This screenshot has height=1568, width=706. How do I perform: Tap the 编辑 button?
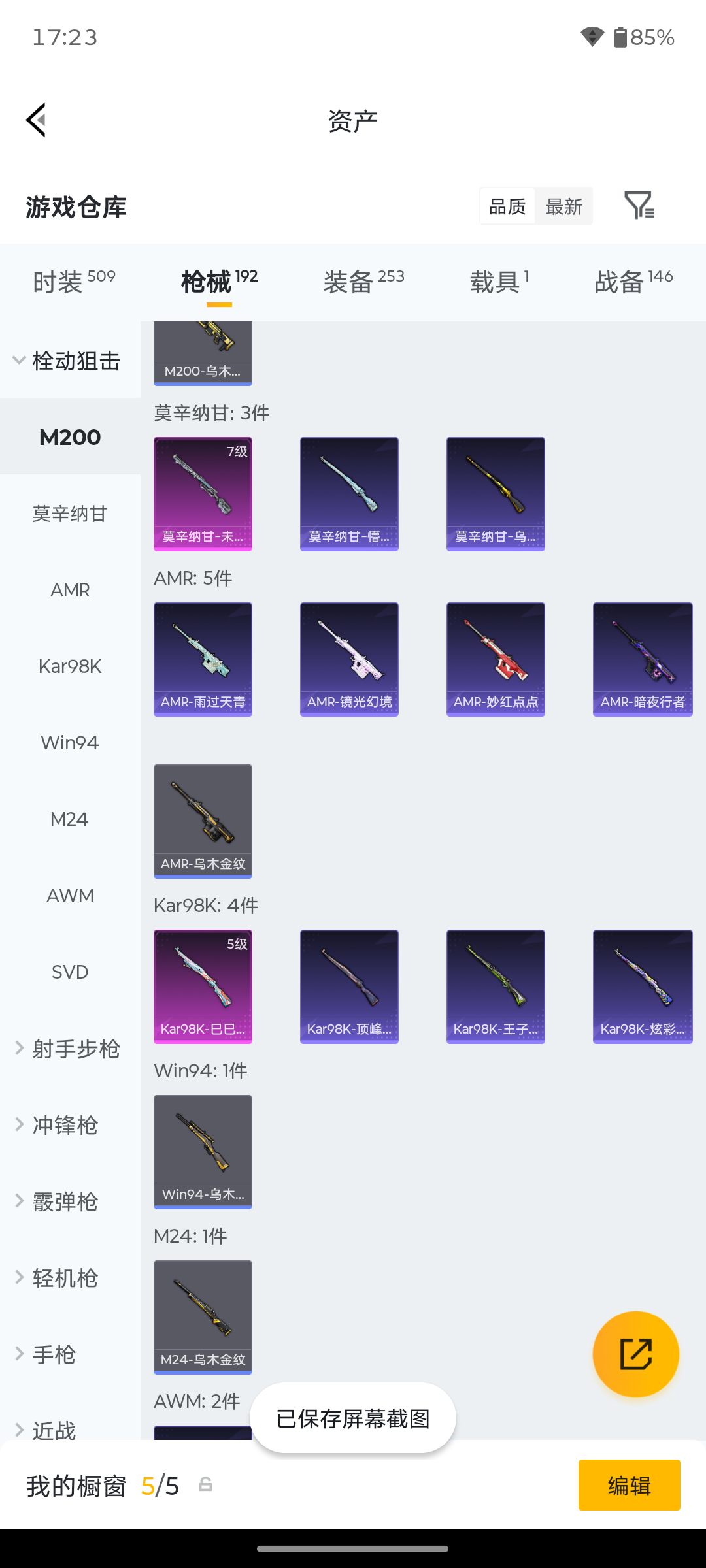(629, 1485)
